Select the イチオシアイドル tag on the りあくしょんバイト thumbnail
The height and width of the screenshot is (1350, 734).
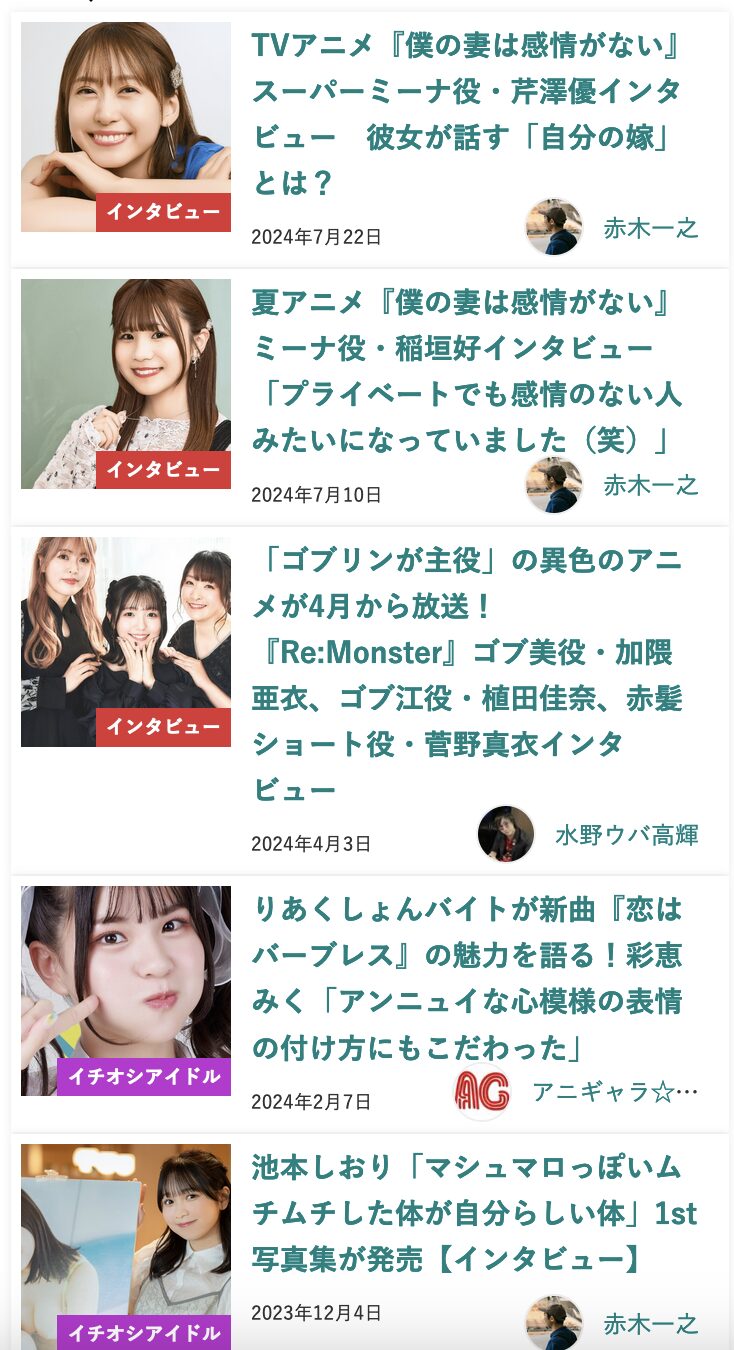tap(144, 1077)
